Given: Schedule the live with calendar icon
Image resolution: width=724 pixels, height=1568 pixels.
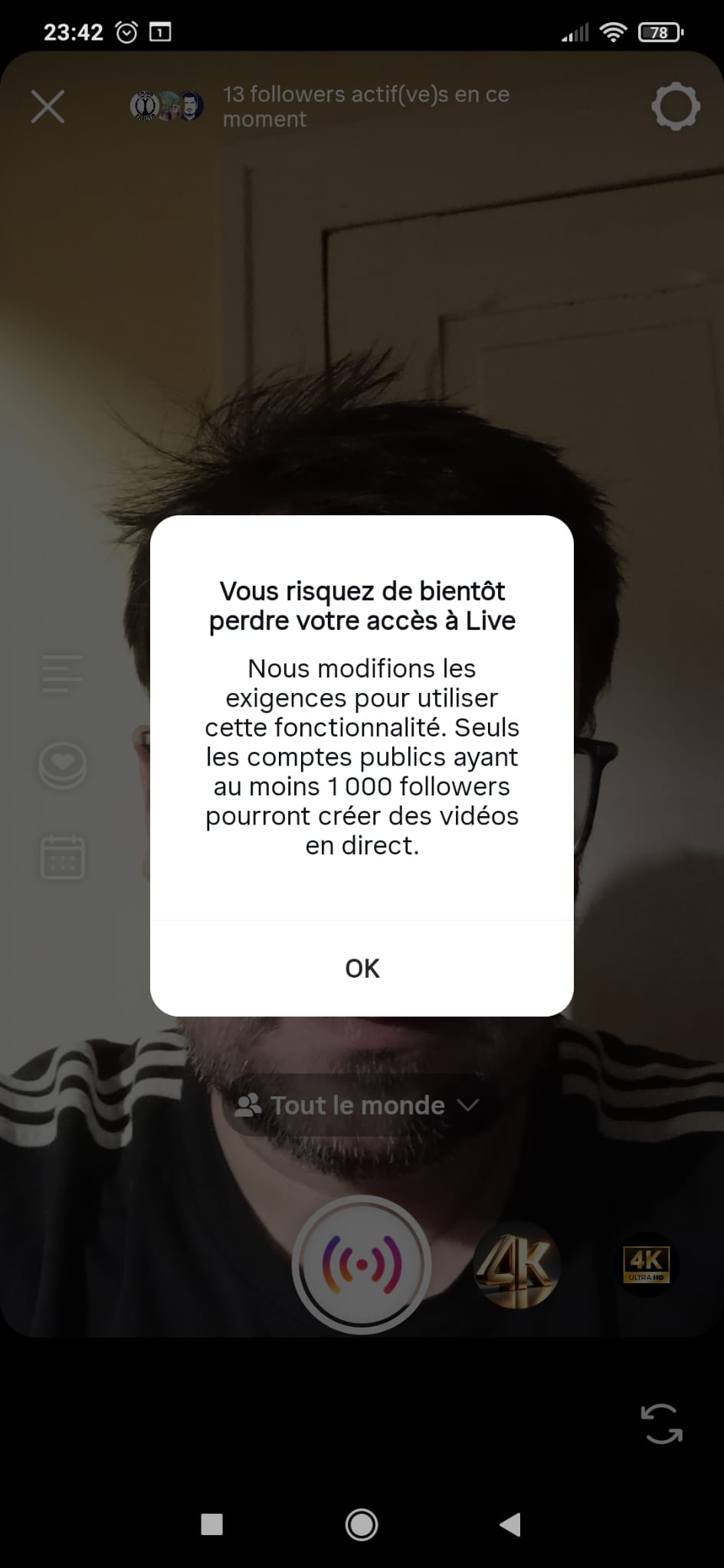Looking at the screenshot, I should point(62,857).
